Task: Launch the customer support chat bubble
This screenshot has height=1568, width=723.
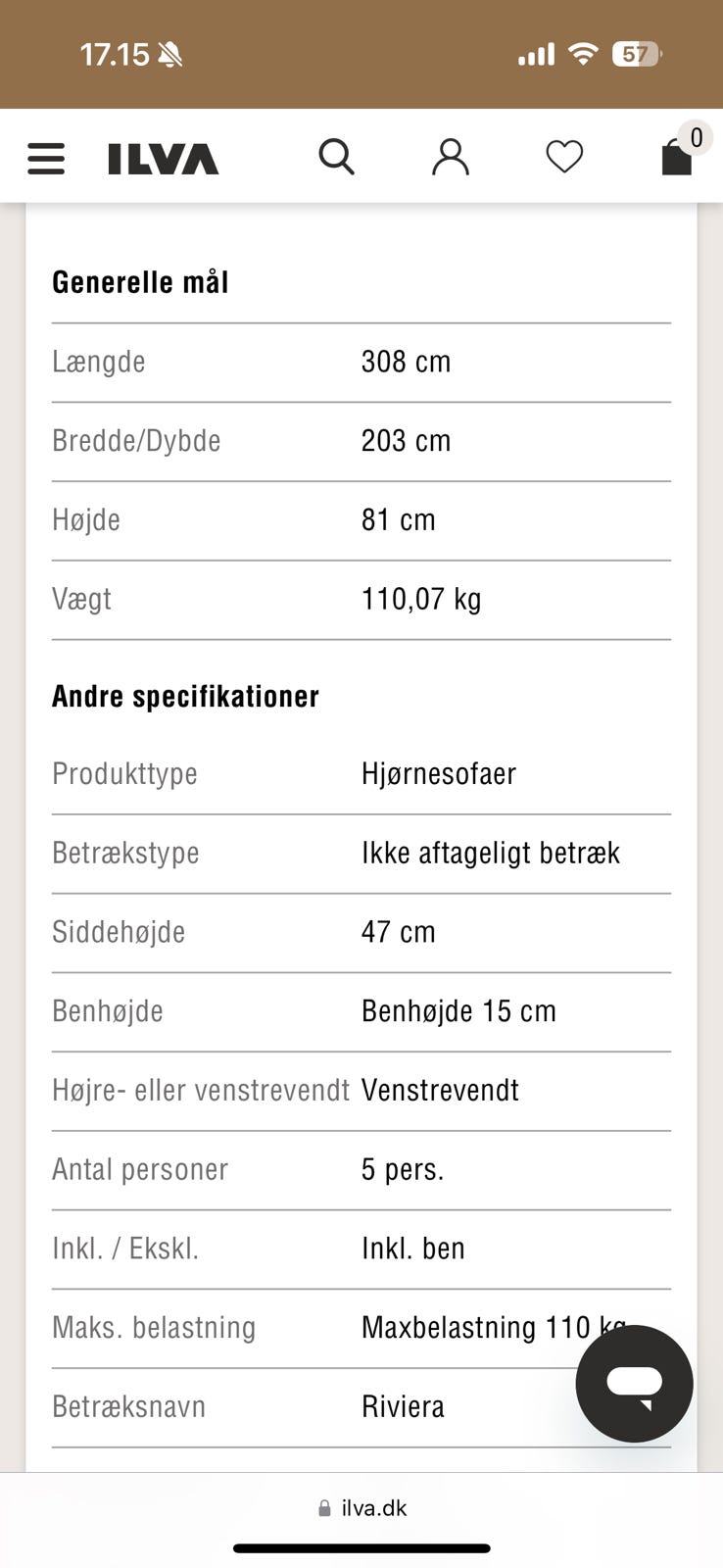Action: 634,1384
